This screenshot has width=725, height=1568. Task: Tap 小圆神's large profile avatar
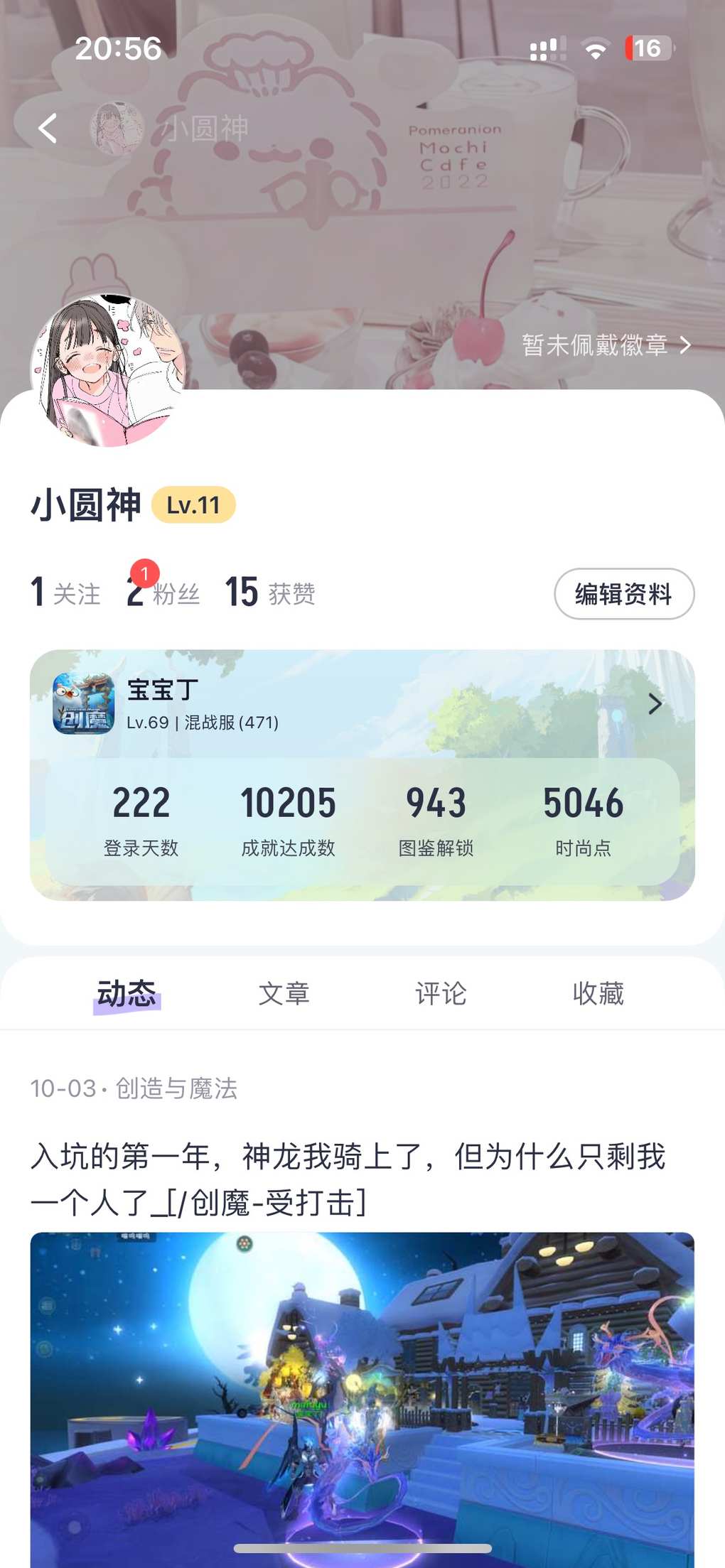(x=108, y=370)
